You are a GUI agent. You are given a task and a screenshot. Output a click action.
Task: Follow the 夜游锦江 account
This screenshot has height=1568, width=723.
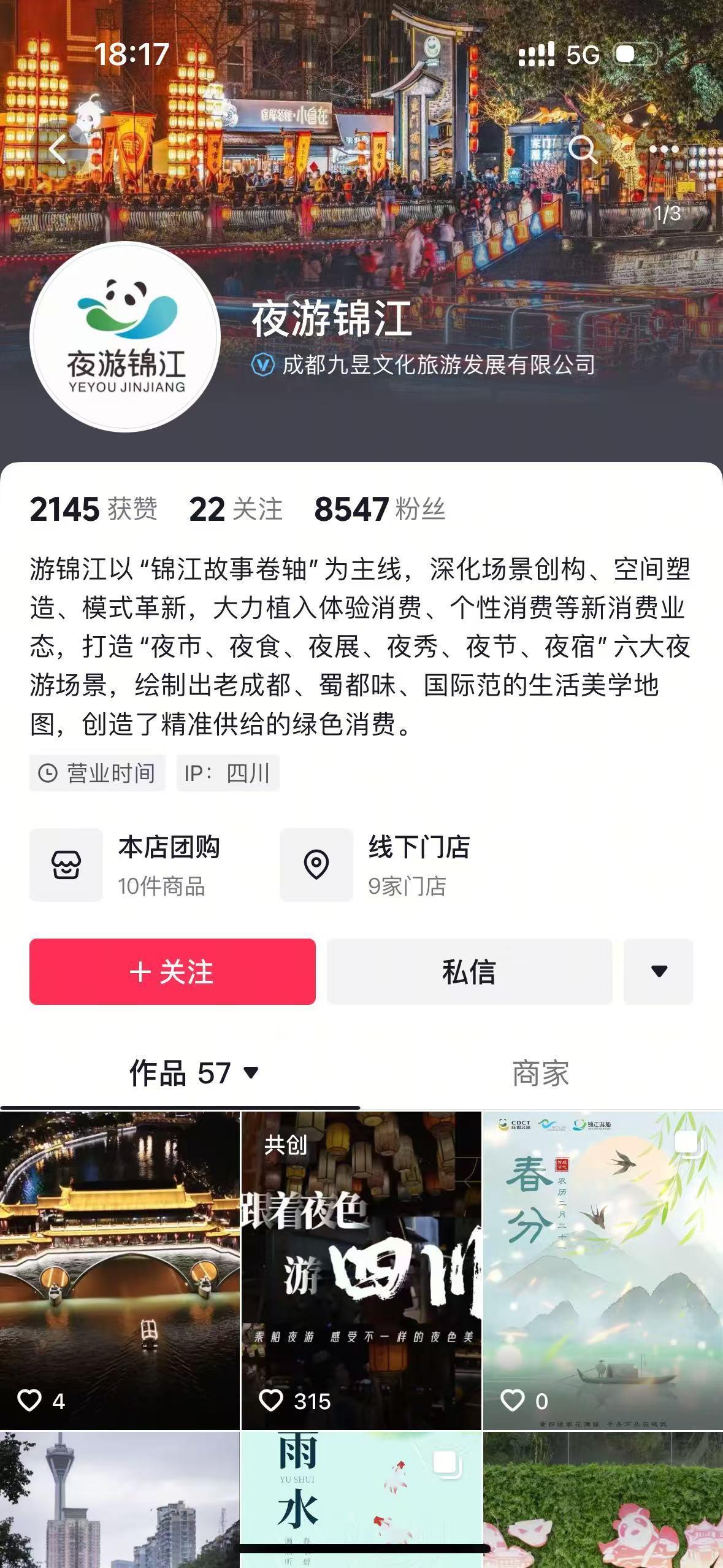(172, 972)
